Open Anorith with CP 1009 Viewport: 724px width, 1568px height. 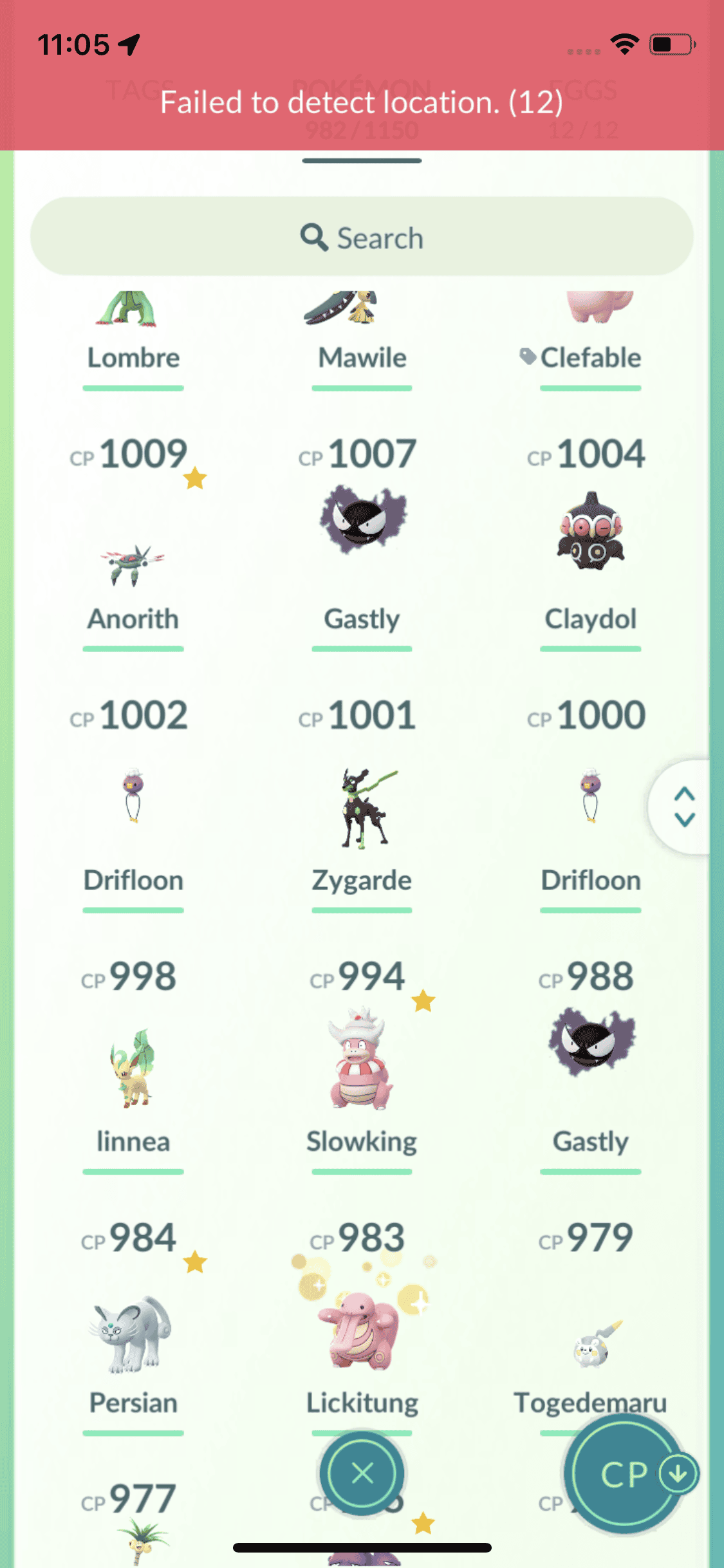pyautogui.click(x=133, y=565)
